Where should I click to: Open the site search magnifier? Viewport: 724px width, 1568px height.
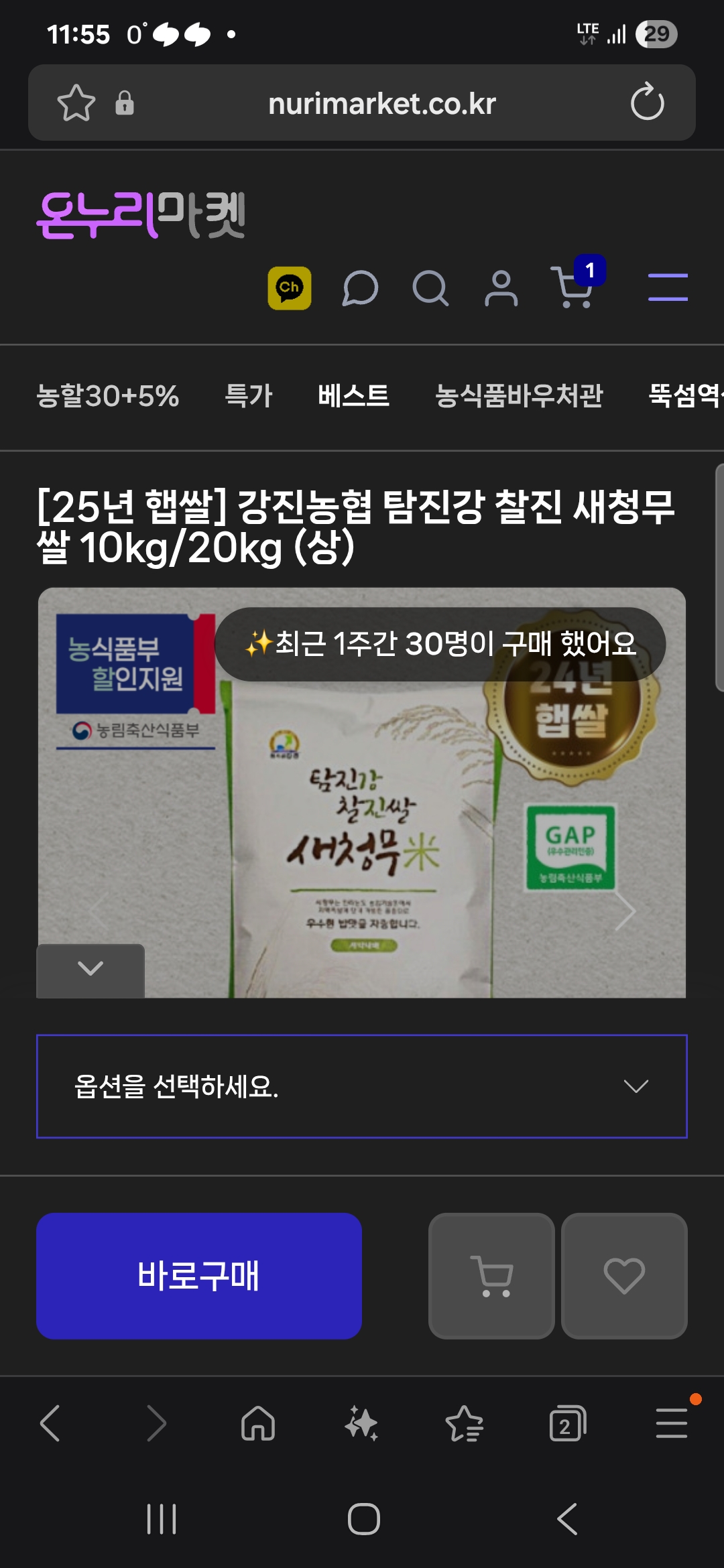click(430, 288)
